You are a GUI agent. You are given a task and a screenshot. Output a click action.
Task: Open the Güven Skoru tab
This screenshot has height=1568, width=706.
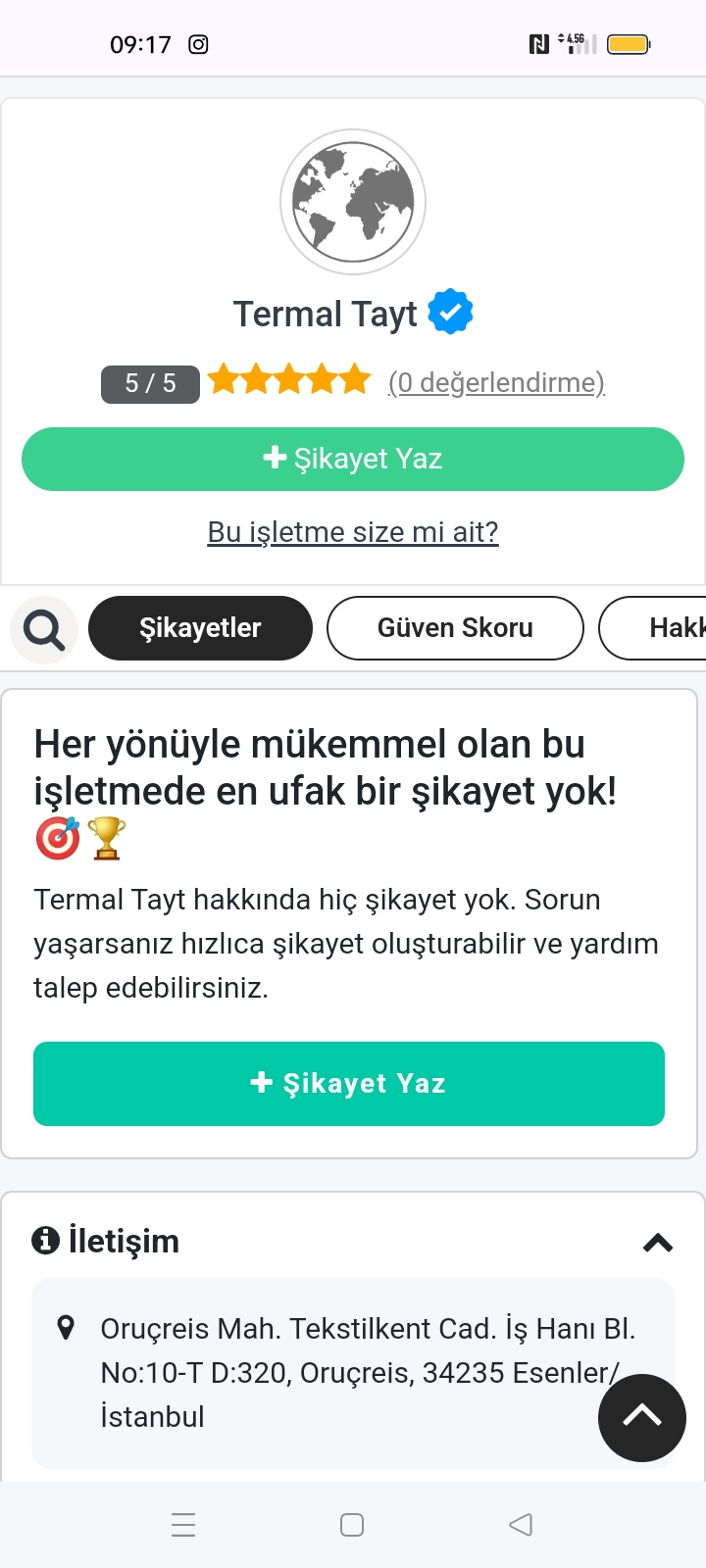click(x=455, y=628)
